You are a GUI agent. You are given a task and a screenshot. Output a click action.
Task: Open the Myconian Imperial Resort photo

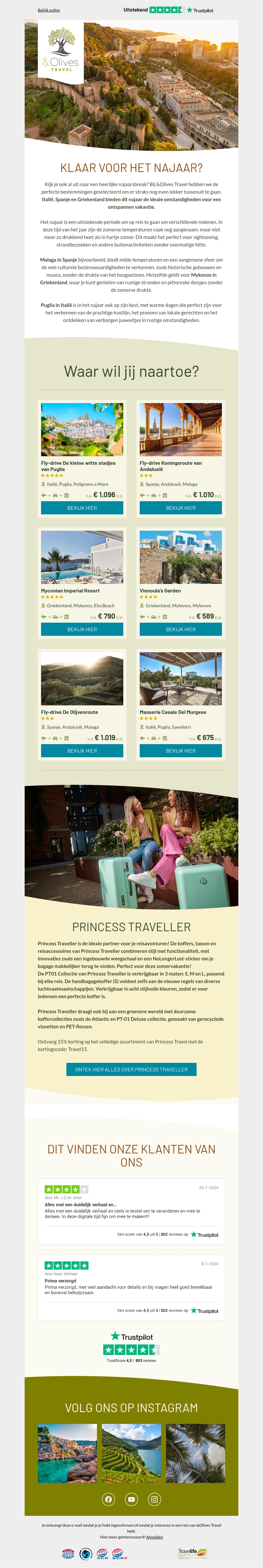pos(82,557)
